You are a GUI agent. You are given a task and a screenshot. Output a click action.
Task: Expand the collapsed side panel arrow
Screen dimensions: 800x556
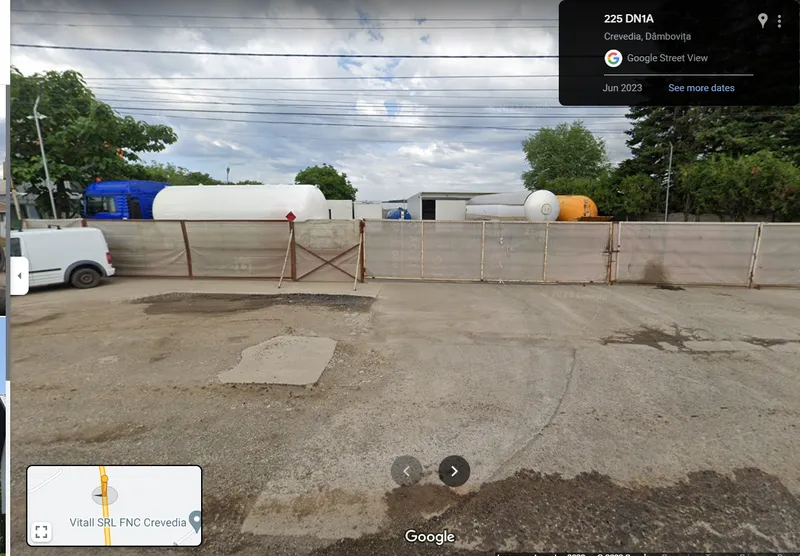click(x=19, y=276)
